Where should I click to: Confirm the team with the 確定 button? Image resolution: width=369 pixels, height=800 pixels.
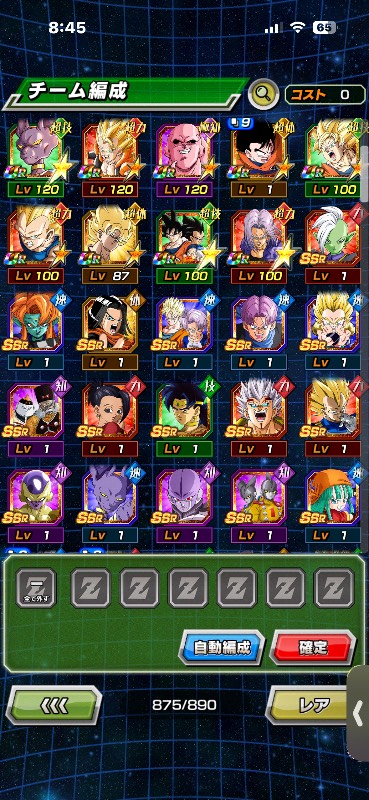(312, 647)
